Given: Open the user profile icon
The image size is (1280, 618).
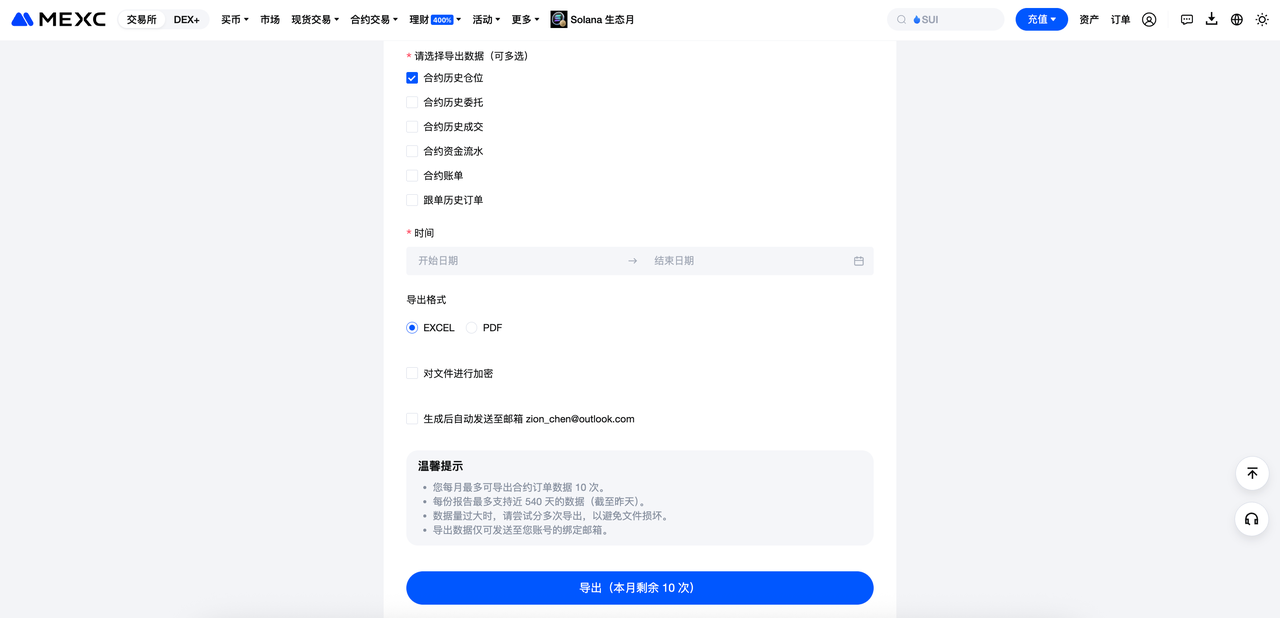Looking at the screenshot, I should click(x=1149, y=19).
